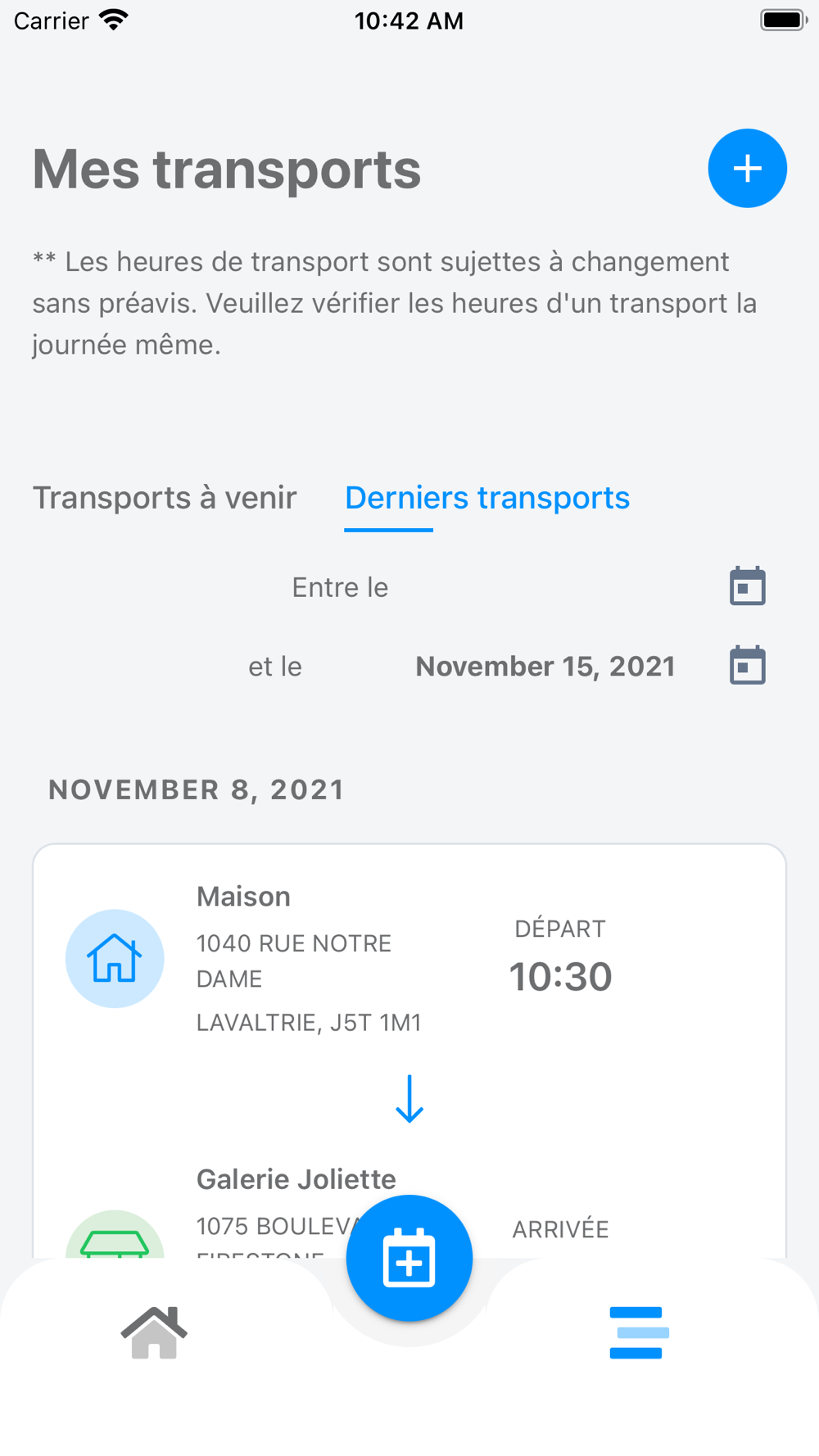Open the calendar icon for et le
The width and height of the screenshot is (819, 1456).
[x=747, y=666]
